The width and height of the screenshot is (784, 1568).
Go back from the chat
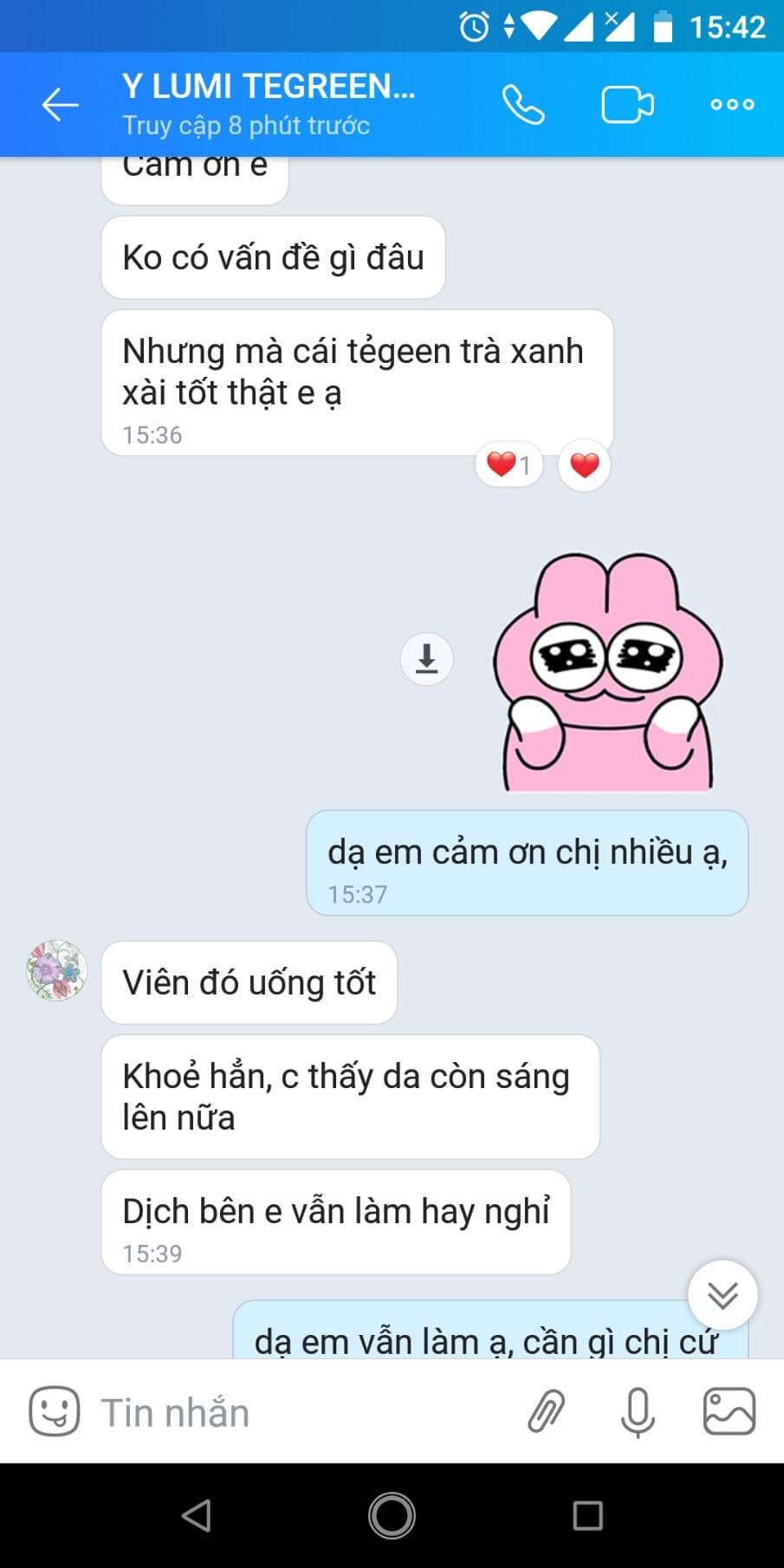[x=60, y=105]
